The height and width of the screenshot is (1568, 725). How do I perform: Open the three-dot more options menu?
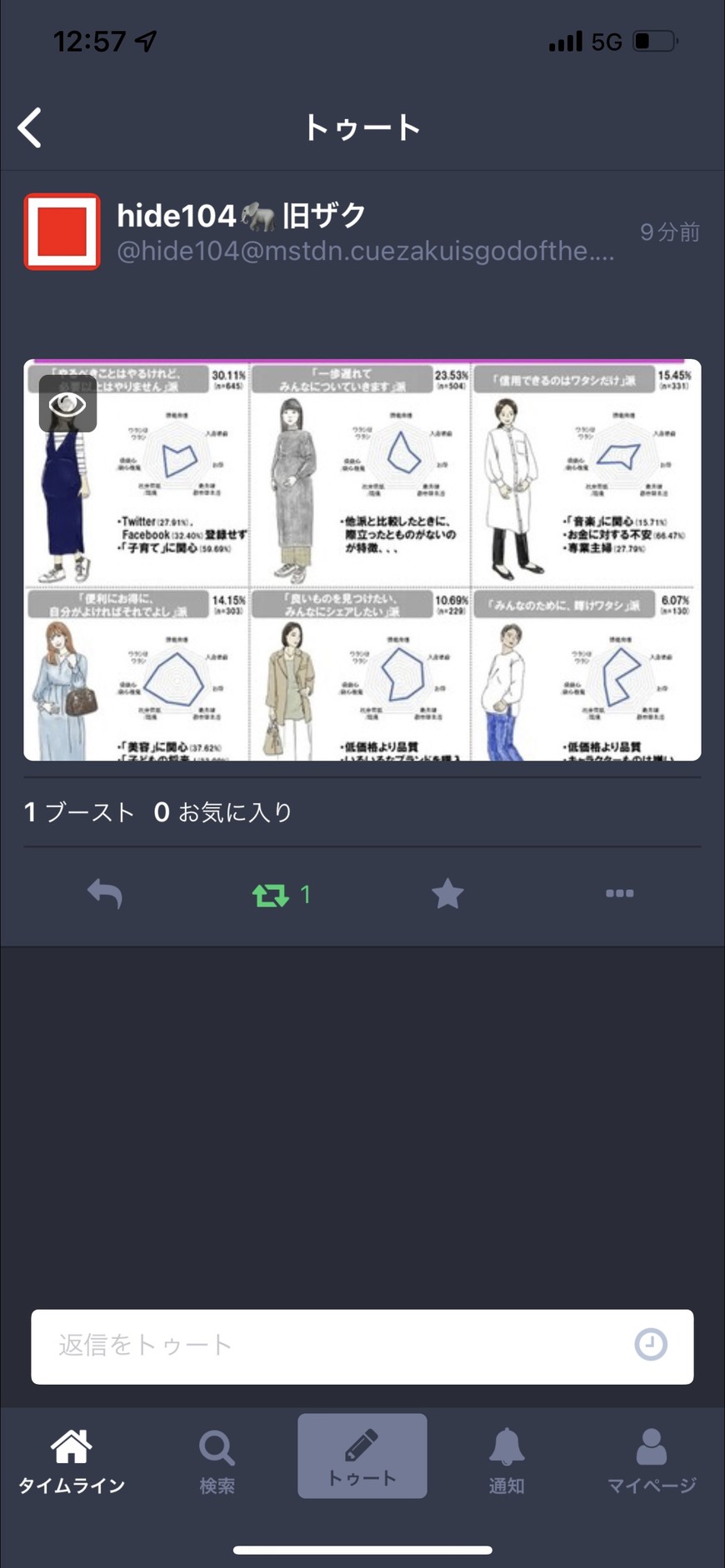pos(619,893)
